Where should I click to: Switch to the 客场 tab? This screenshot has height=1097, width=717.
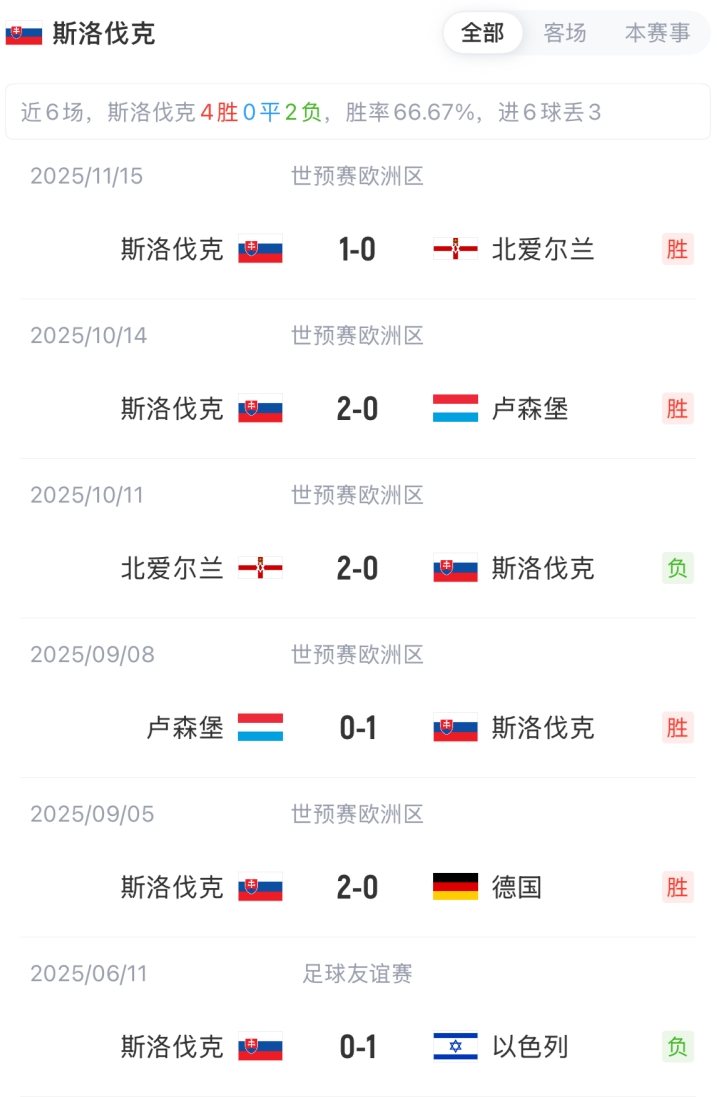(565, 33)
